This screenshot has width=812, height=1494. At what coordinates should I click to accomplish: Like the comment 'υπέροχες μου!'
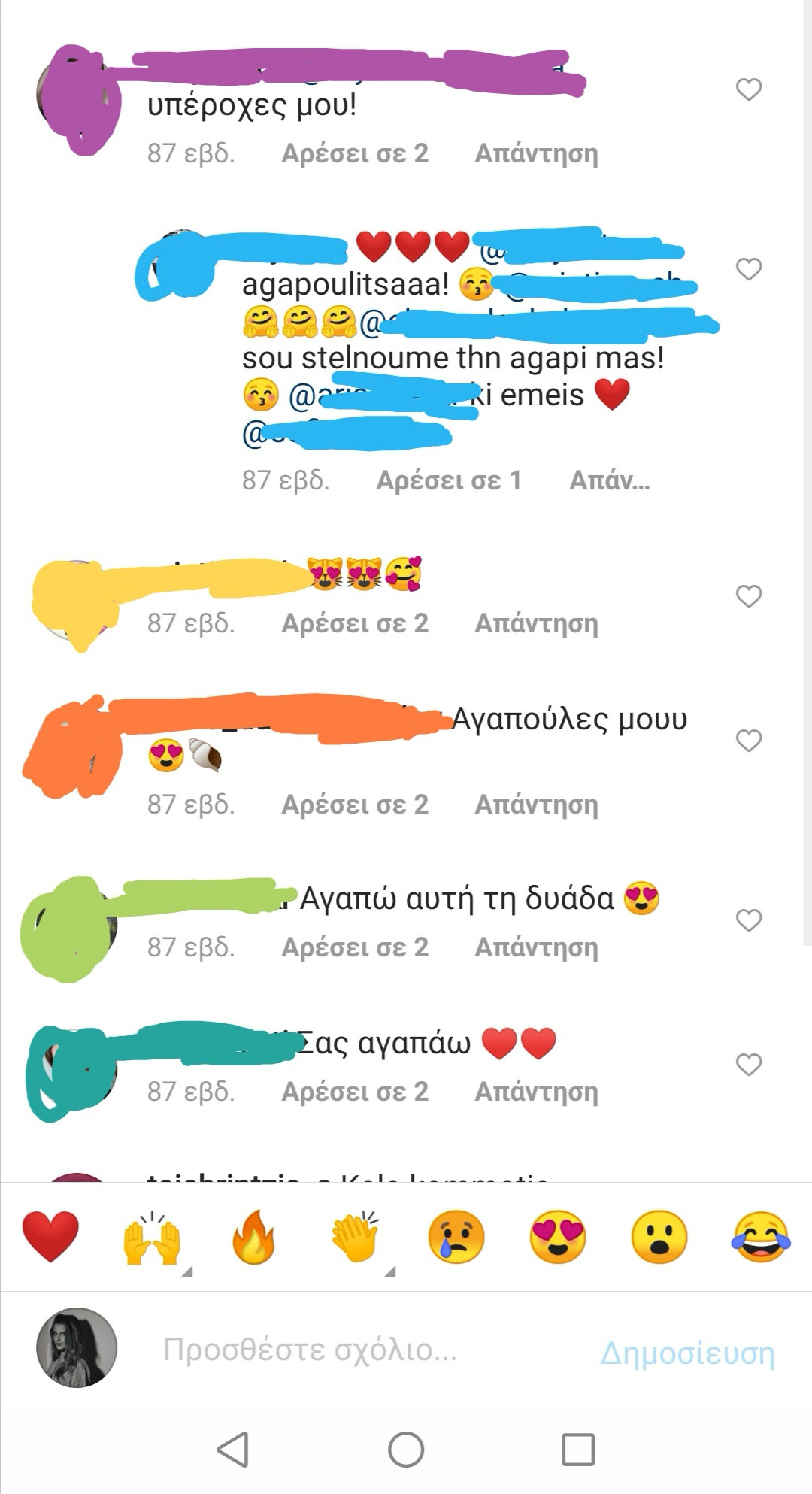click(x=748, y=89)
